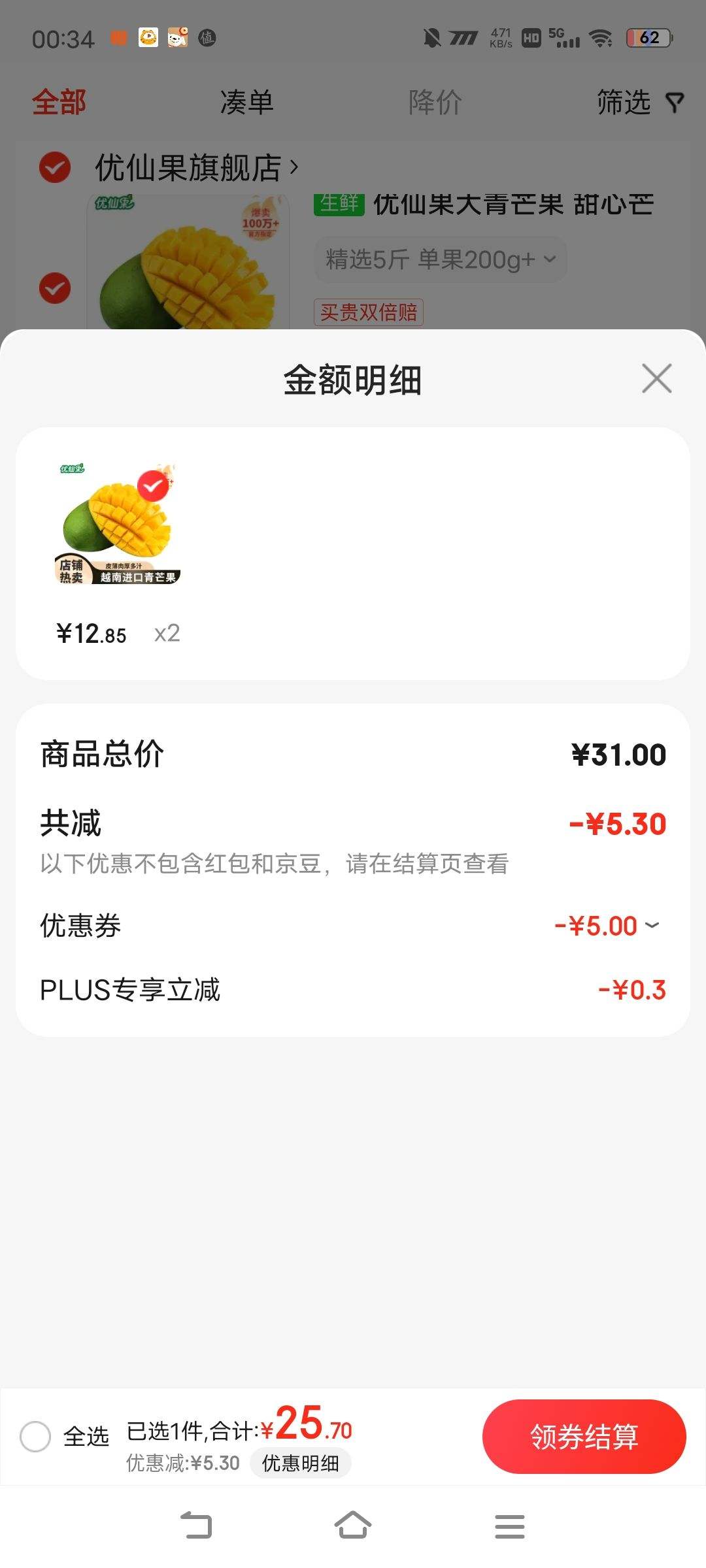Open the 优惠明细 chip

point(301,1463)
